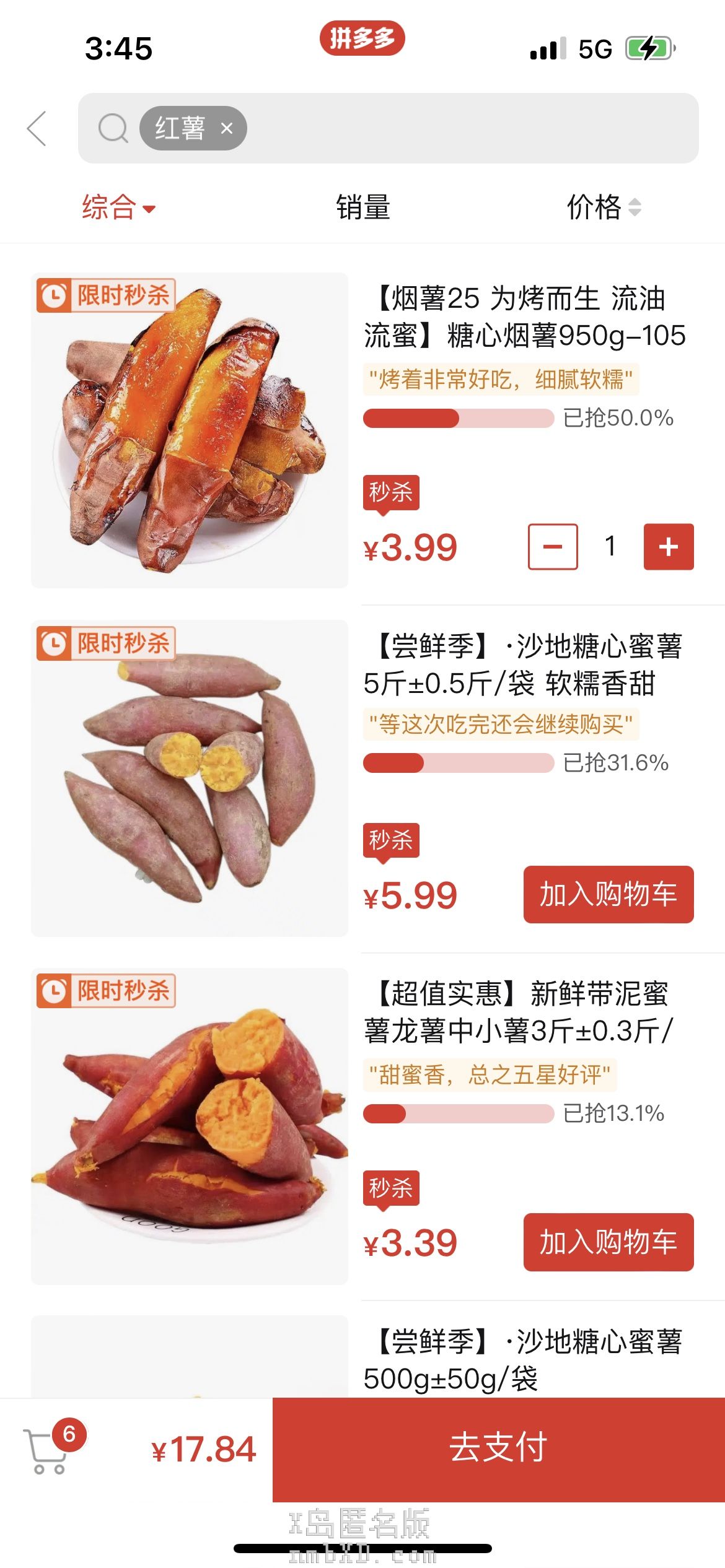Tap the search field to edit
The width and height of the screenshot is (725, 1568).
(x=471, y=128)
